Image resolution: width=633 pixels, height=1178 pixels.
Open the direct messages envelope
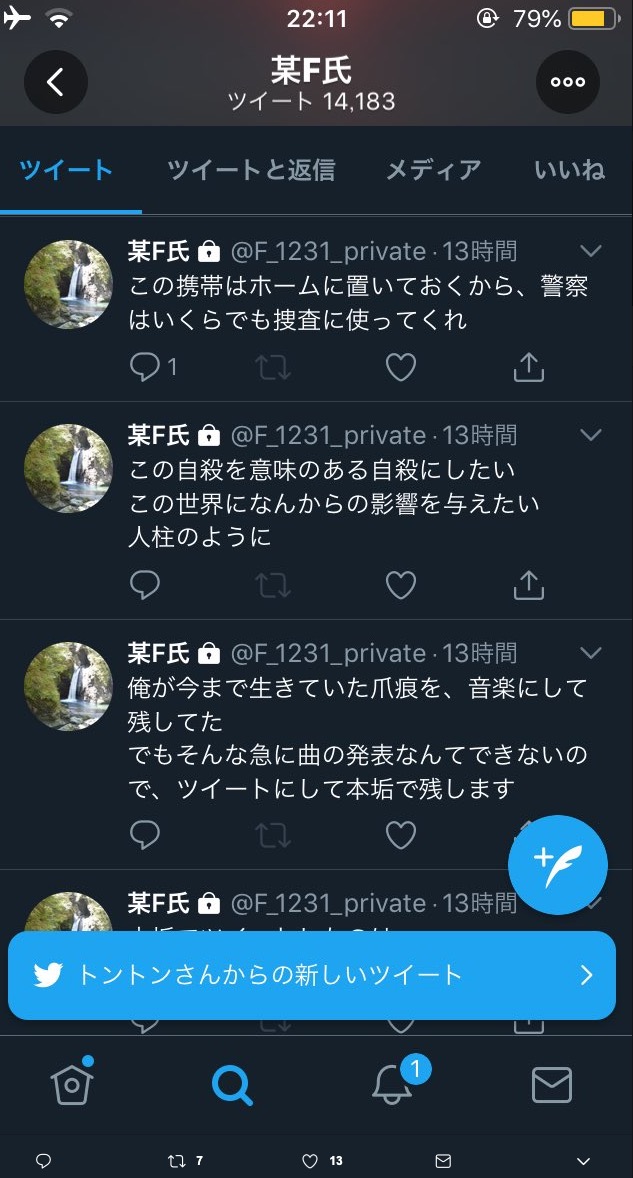[551, 1084]
